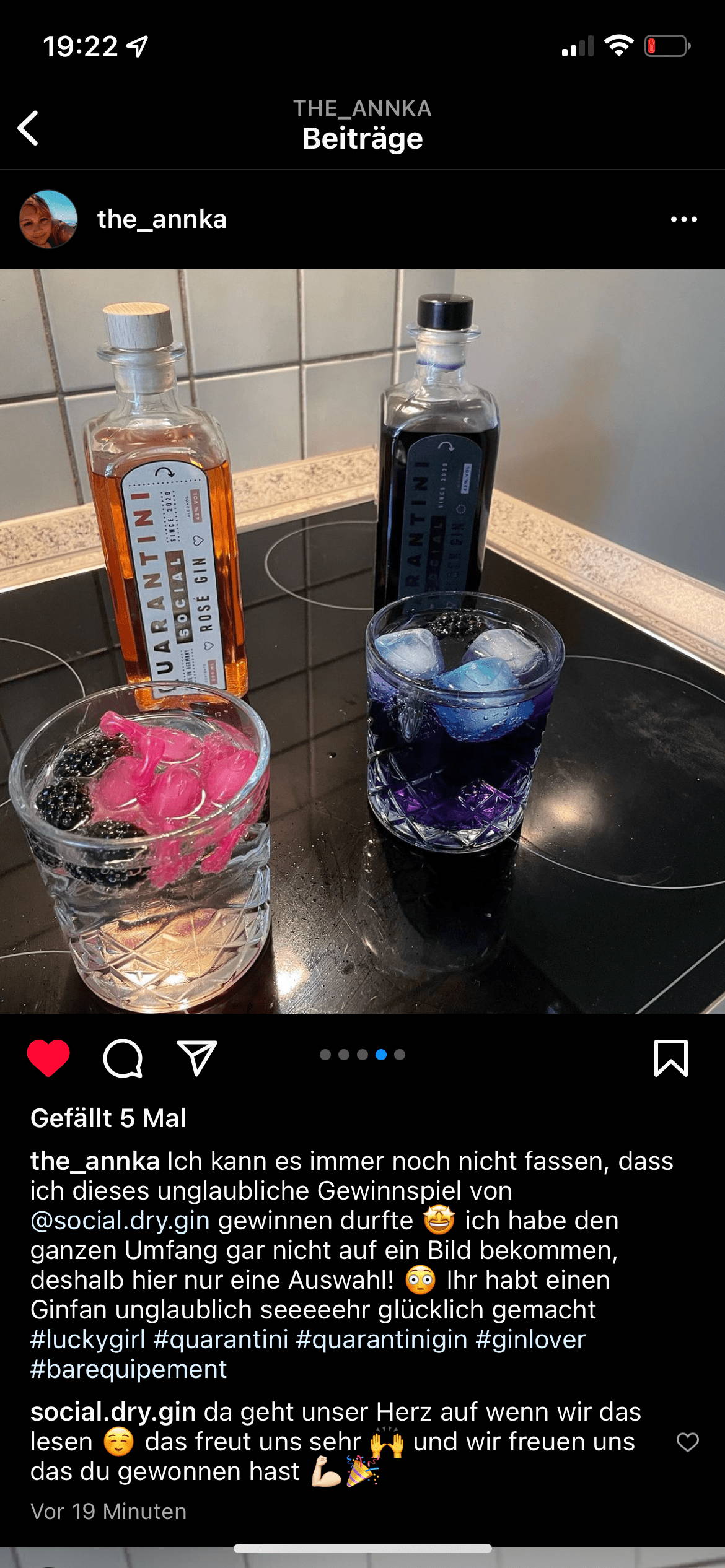725x1568 pixels.
Task: Go back with the top-left arrow
Action: pyautogui.click(x=29, y=128)
